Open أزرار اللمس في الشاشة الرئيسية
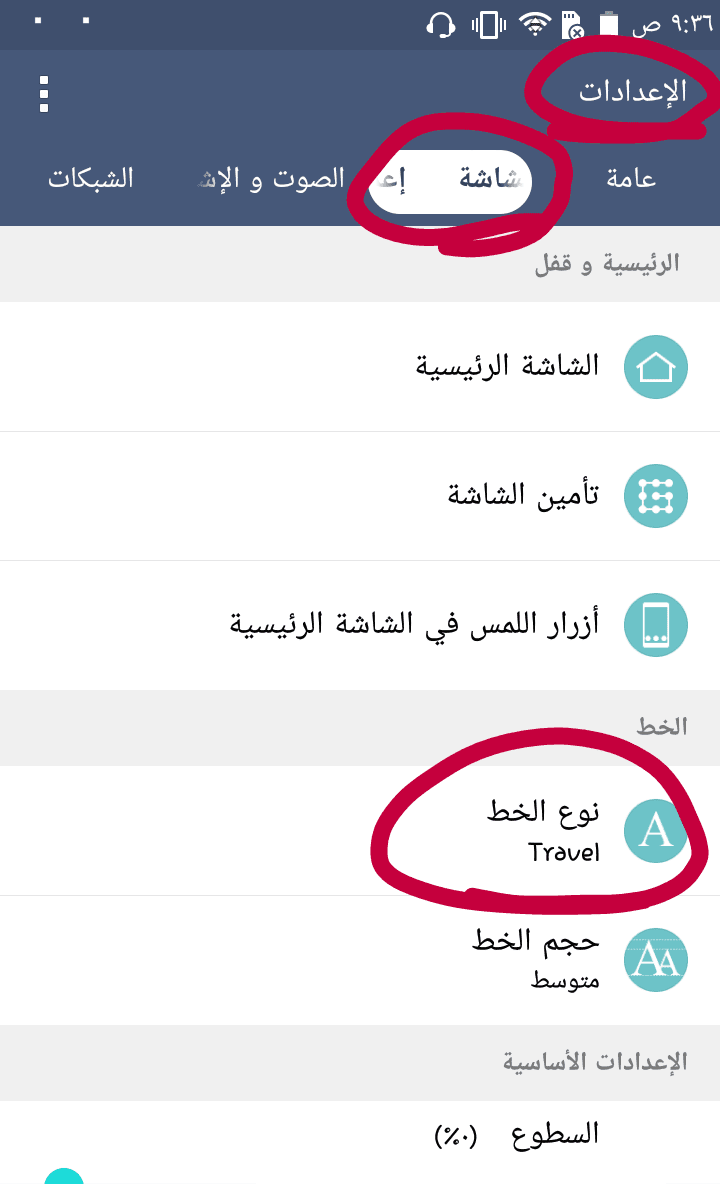 click(x=415, y=625)
